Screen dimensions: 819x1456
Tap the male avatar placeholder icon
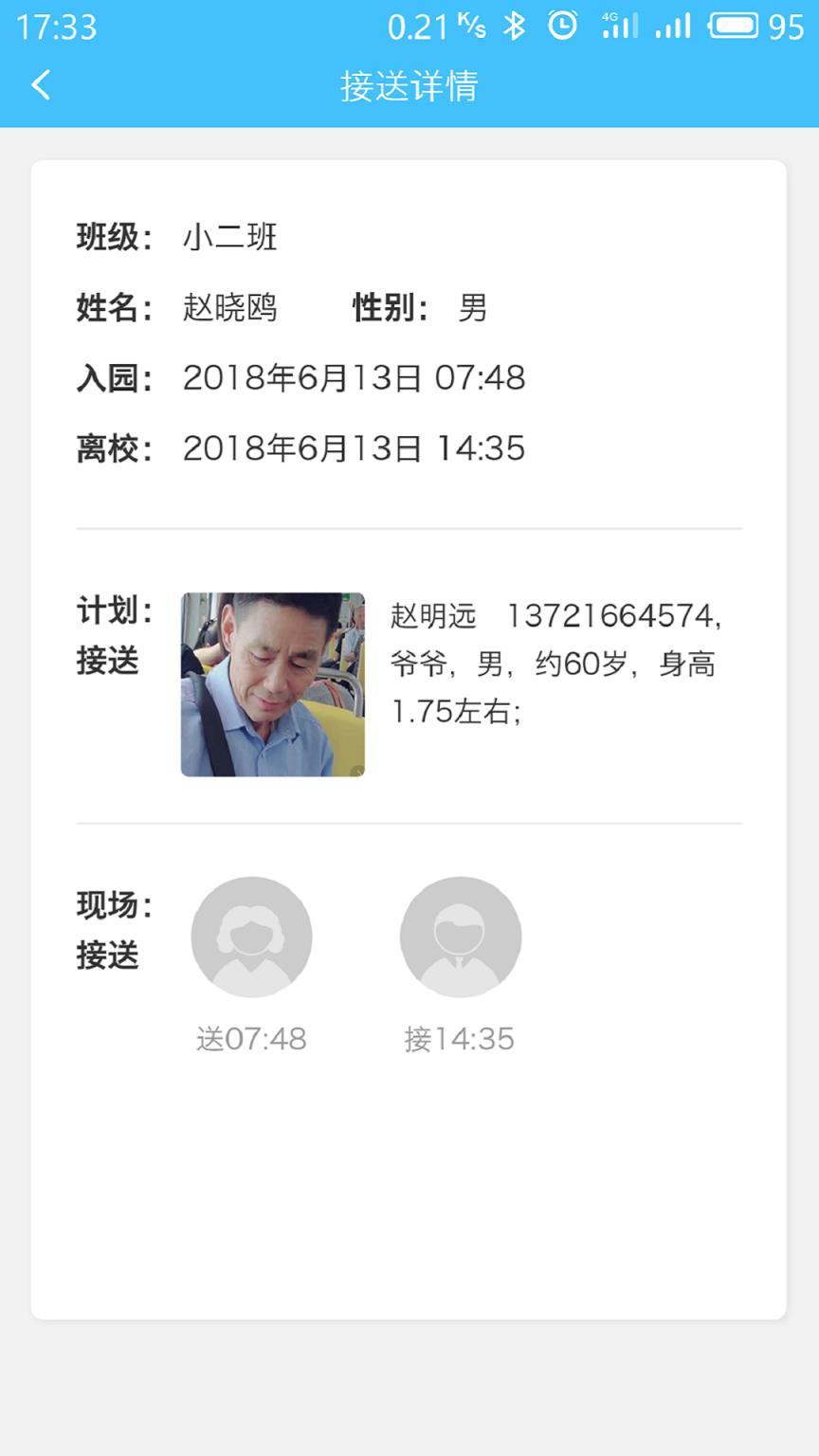click(461, 937)
